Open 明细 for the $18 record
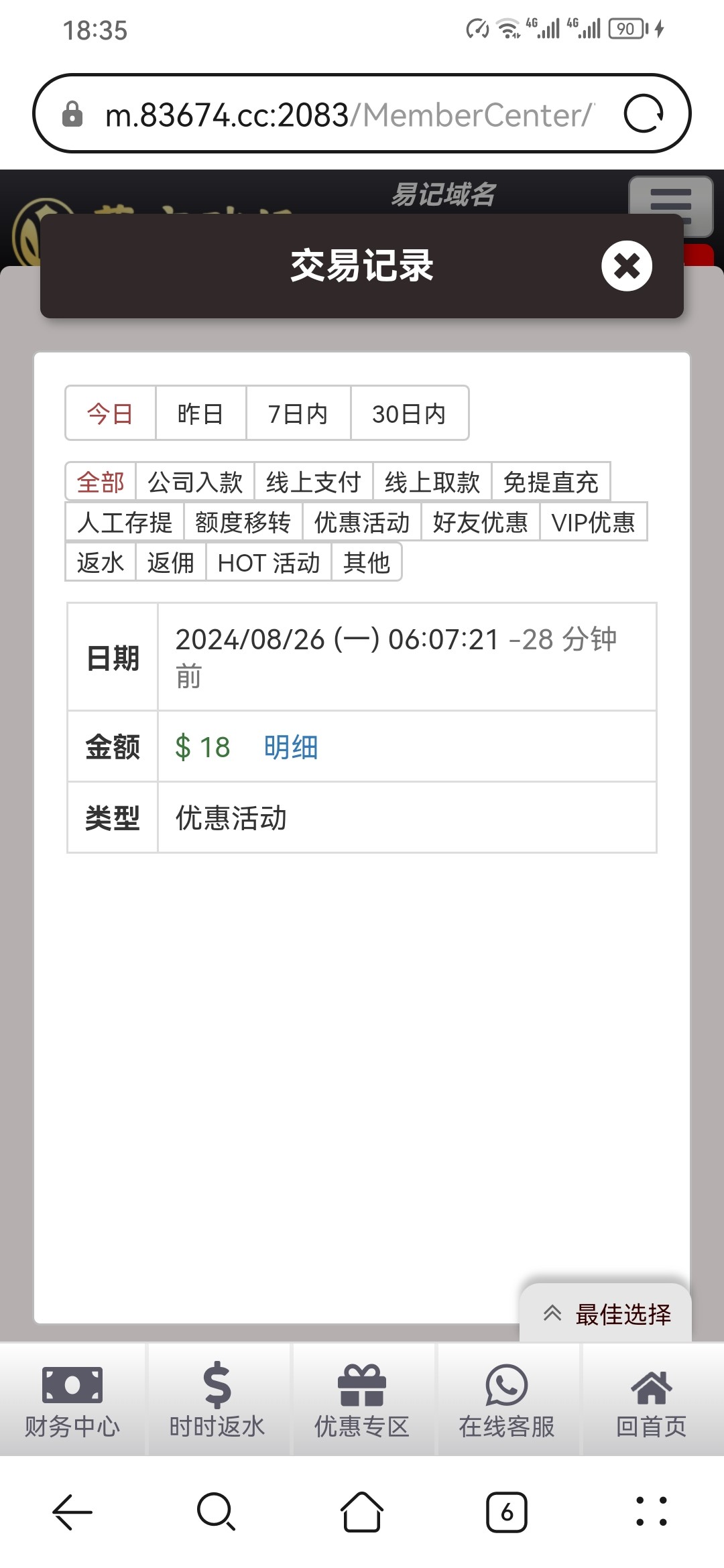The height and width of the screenshot is (1568, 724). pos(291,746)
